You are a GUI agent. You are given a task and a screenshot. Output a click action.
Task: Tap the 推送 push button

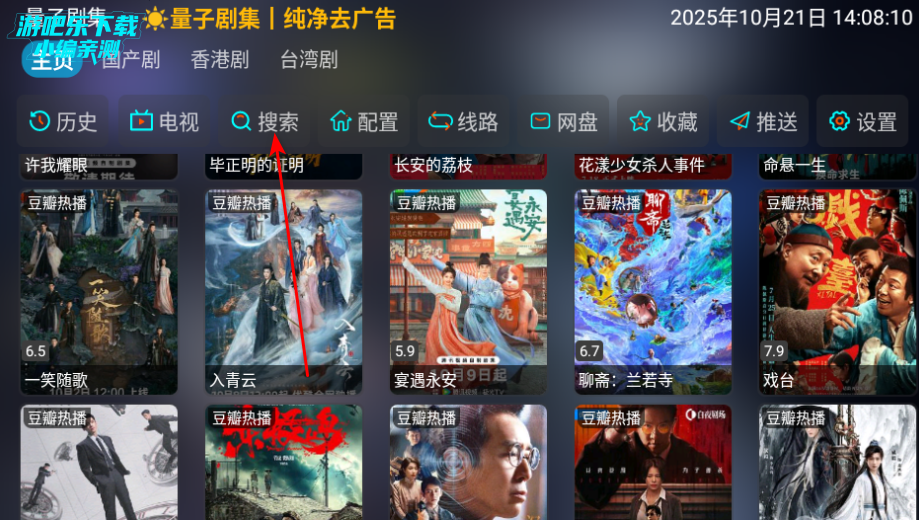(763, 122)
